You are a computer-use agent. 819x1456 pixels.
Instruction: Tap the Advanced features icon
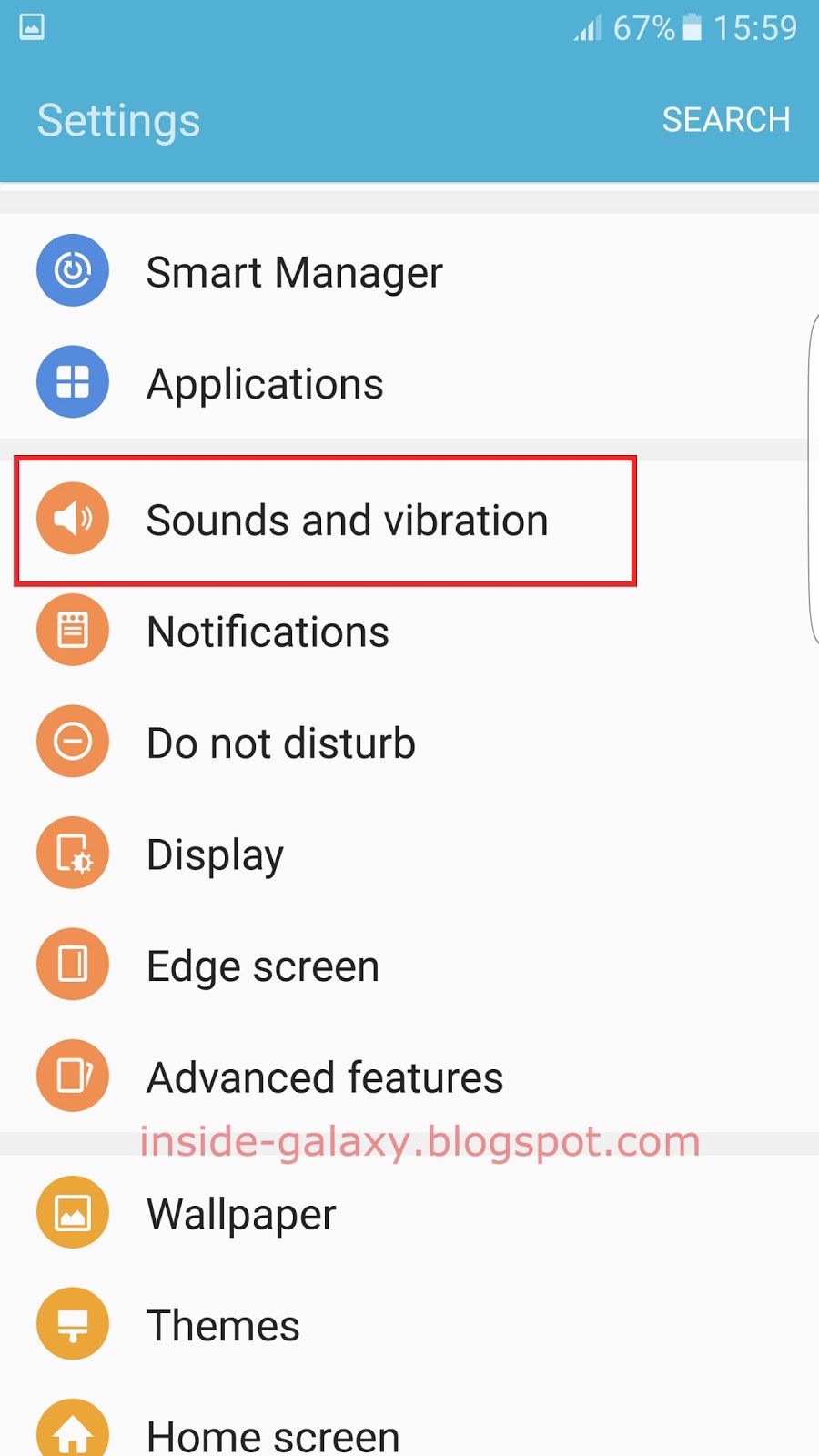coord(73,1075)
